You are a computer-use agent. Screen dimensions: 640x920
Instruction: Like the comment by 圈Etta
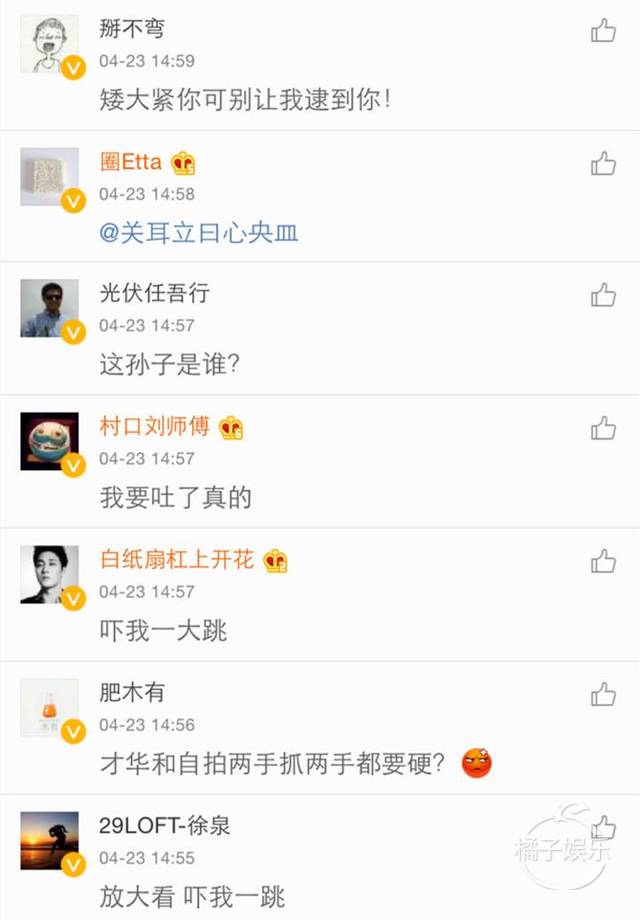603,163
